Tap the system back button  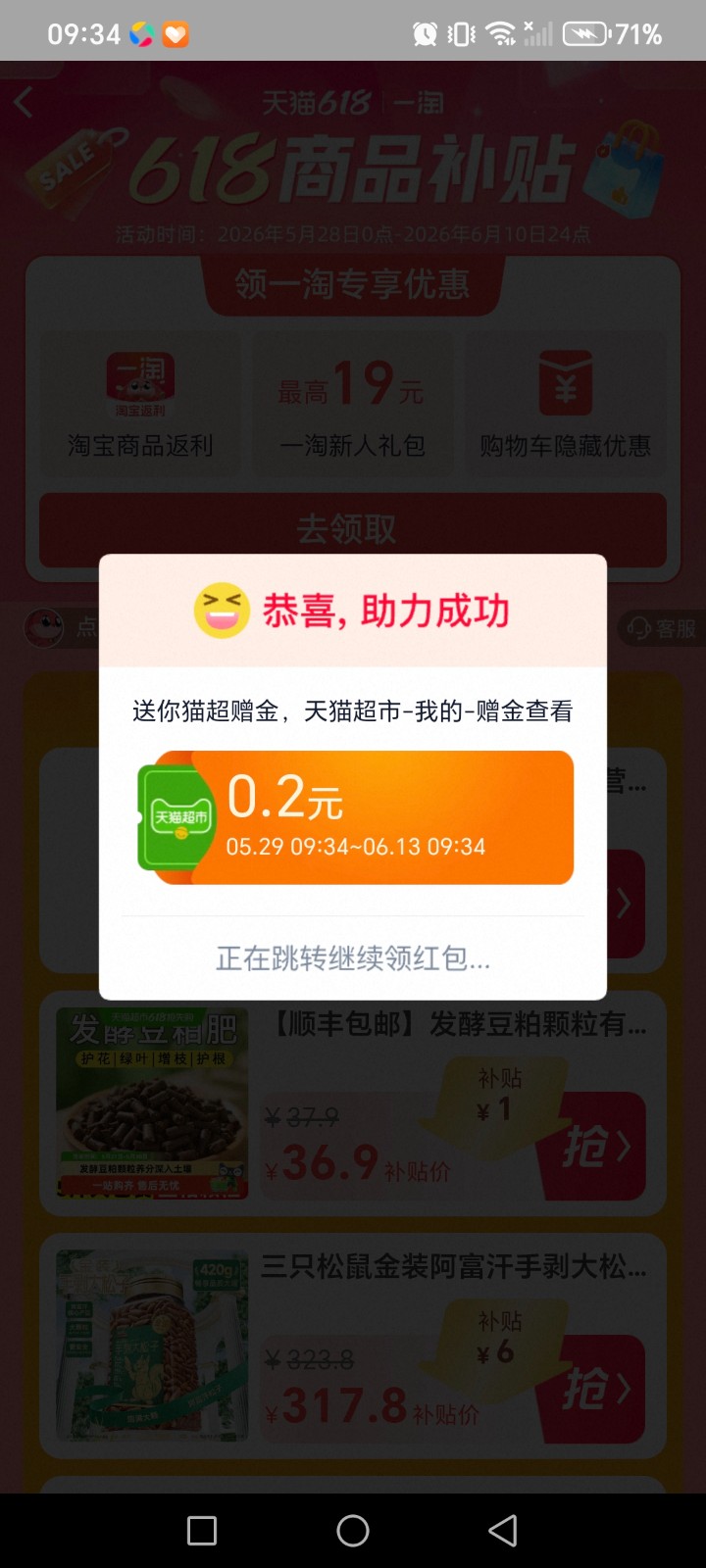pos(503,1531)
